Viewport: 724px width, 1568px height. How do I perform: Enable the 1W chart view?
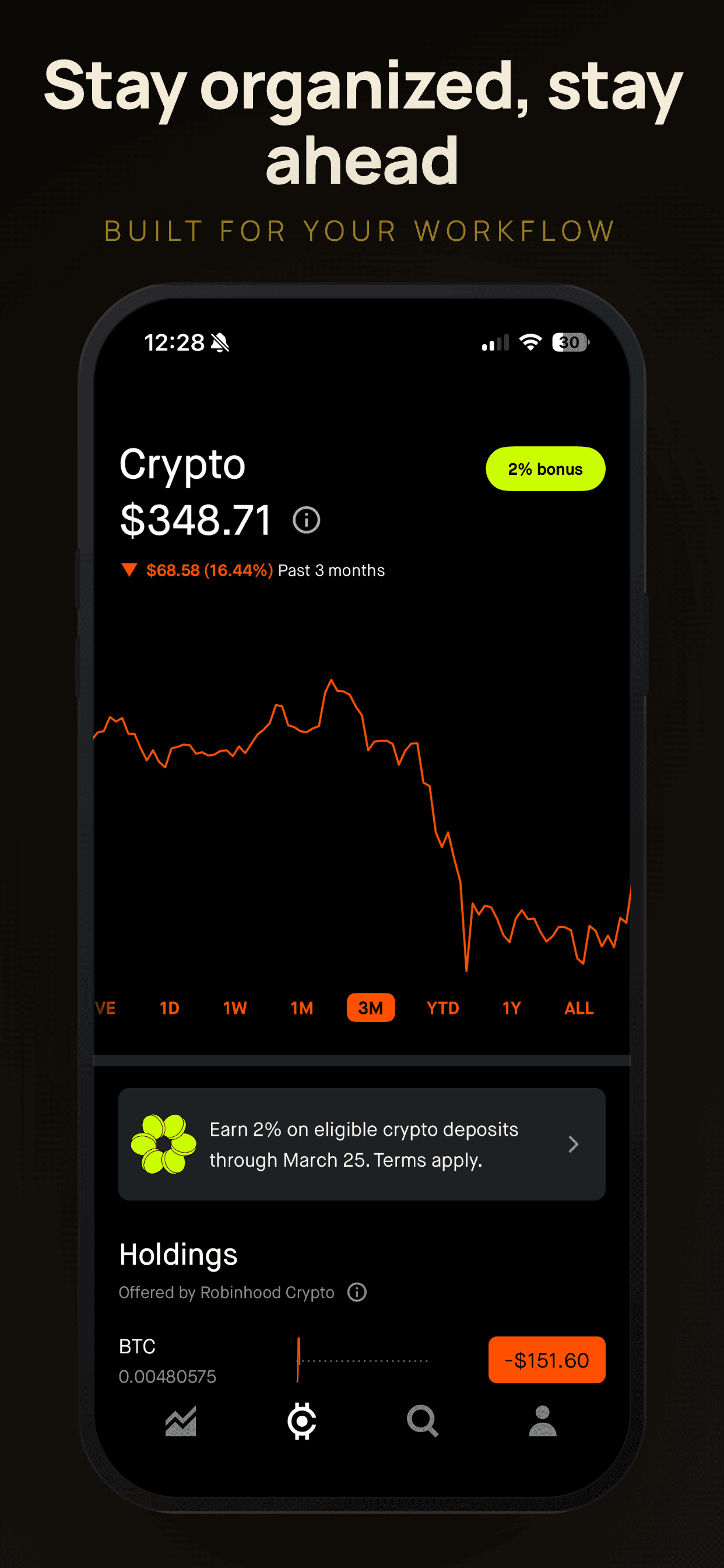tap(234, 1008)
